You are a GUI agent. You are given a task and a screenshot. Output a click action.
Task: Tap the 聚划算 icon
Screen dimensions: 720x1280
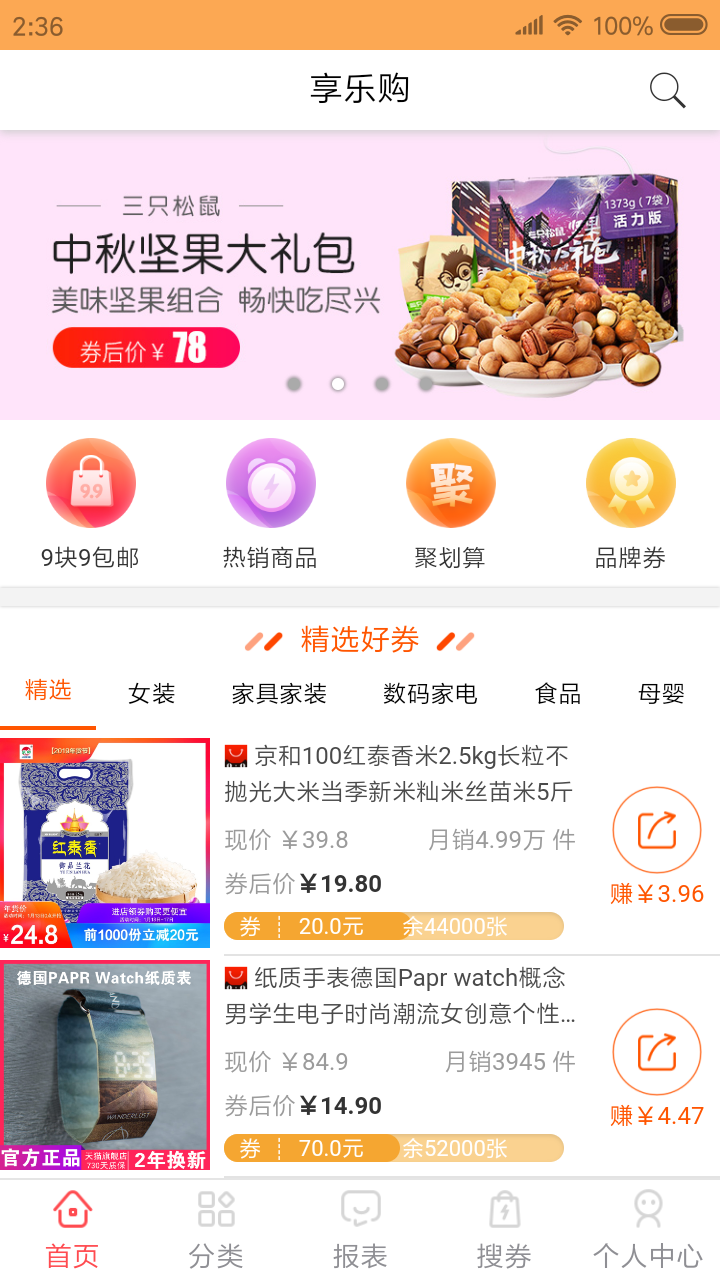click(x=450, y=482)
